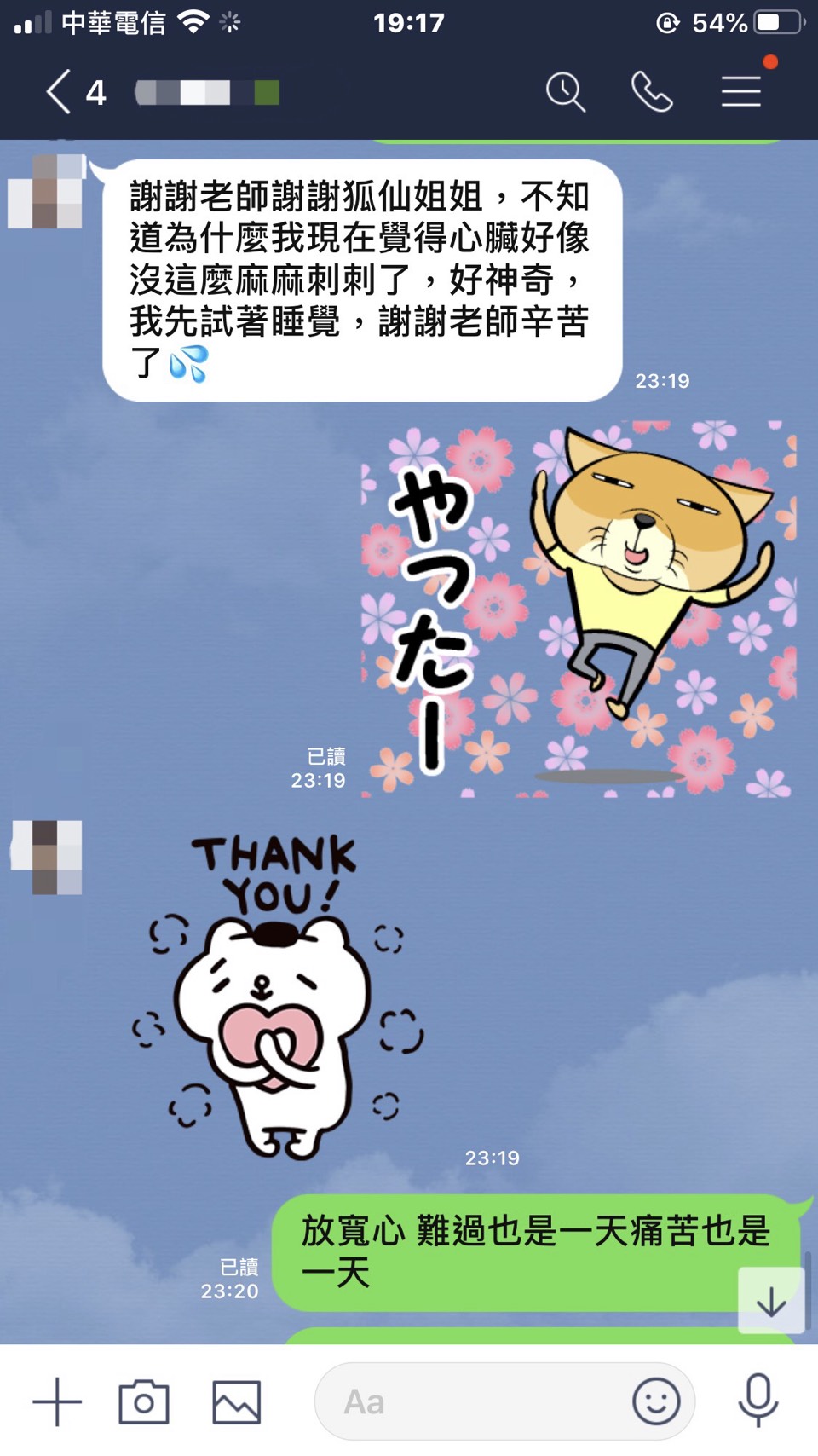The width and height of the screenshot is (818, 1456).
Task: Record a voice message with the microphone
Action: click(x=758, y=1401)
